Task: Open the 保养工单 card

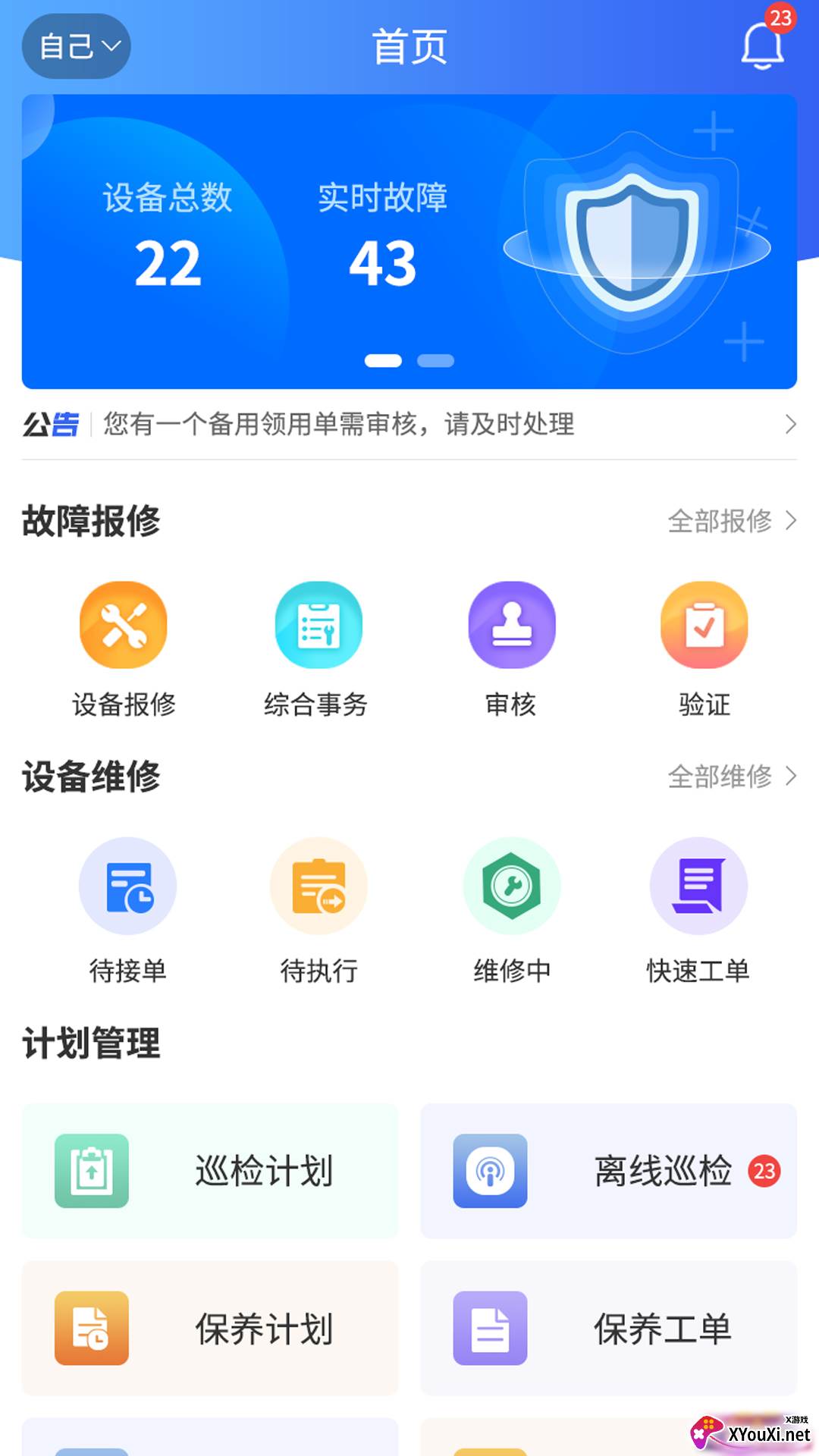Action: (608, 1329)
